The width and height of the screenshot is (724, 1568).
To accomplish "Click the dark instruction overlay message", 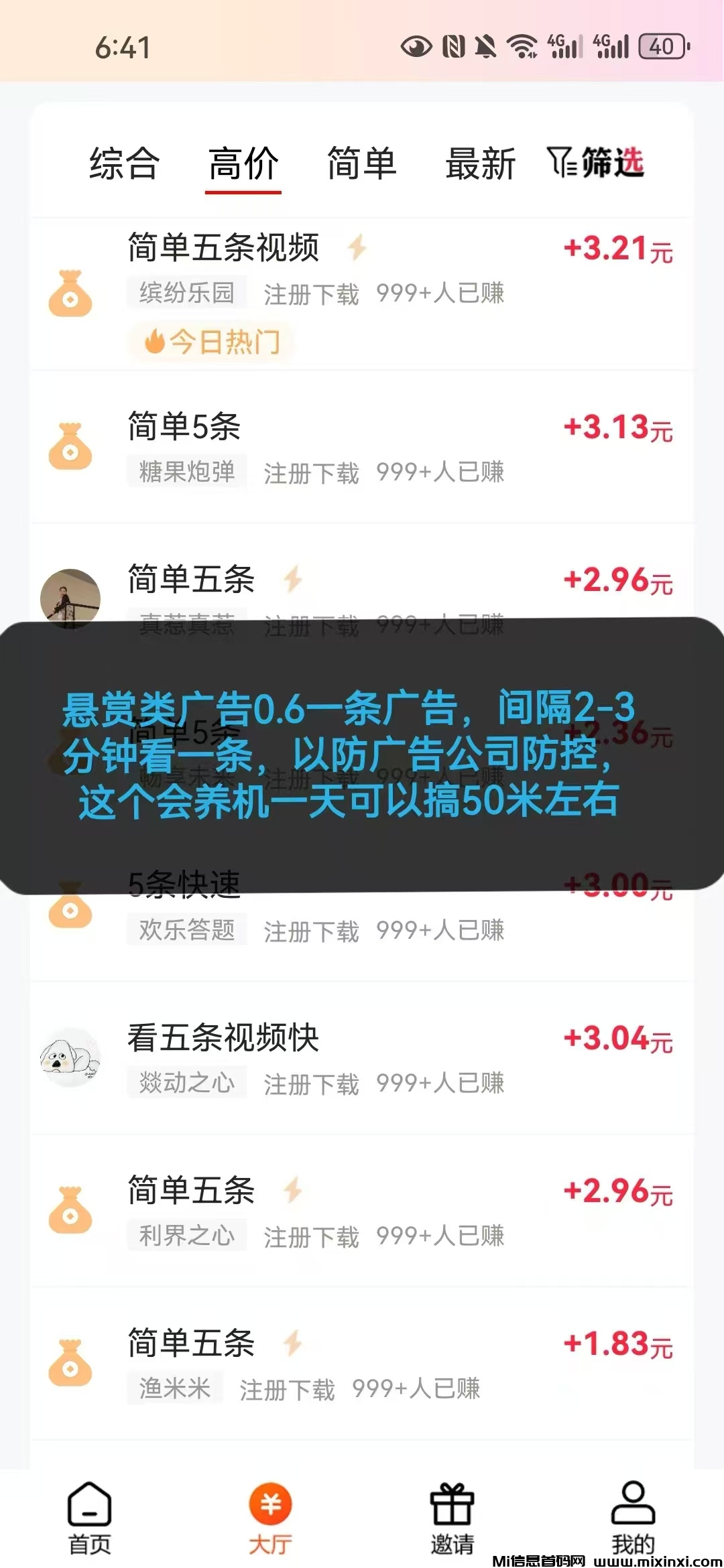I will pyautogui.click(x=362, y=757).
